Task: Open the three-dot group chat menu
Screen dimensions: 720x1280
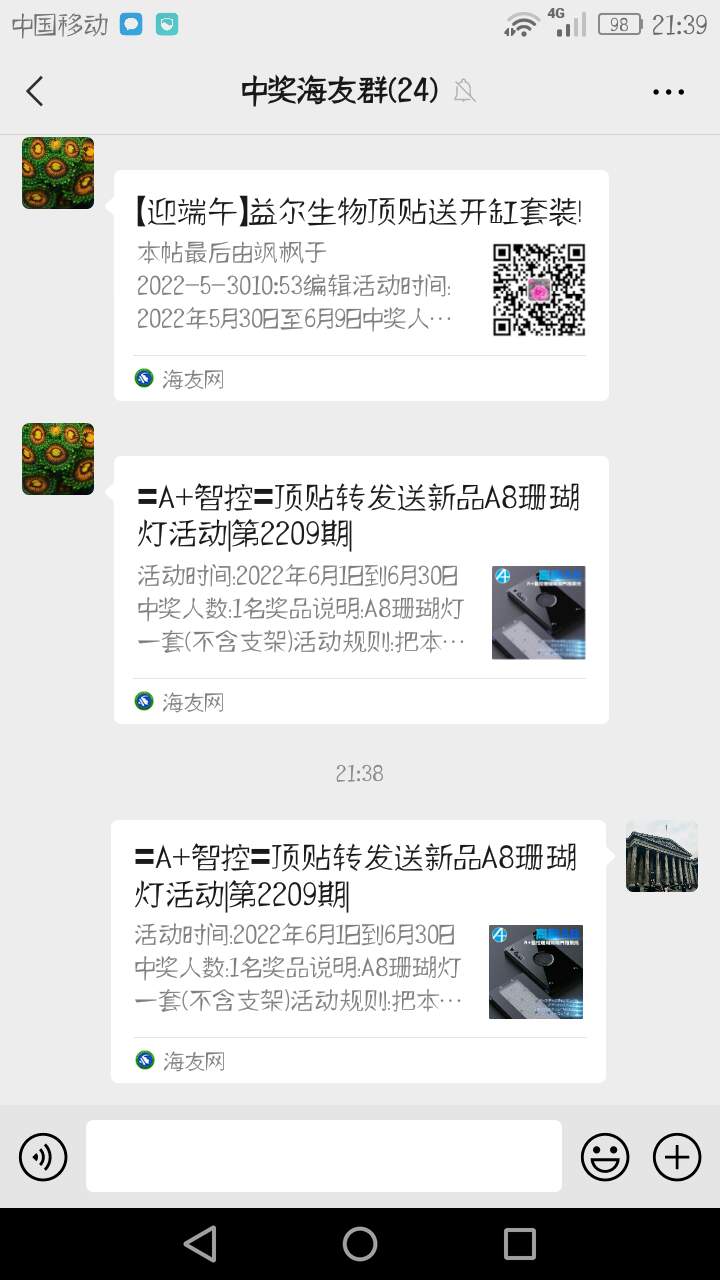Action: point(668,92)
